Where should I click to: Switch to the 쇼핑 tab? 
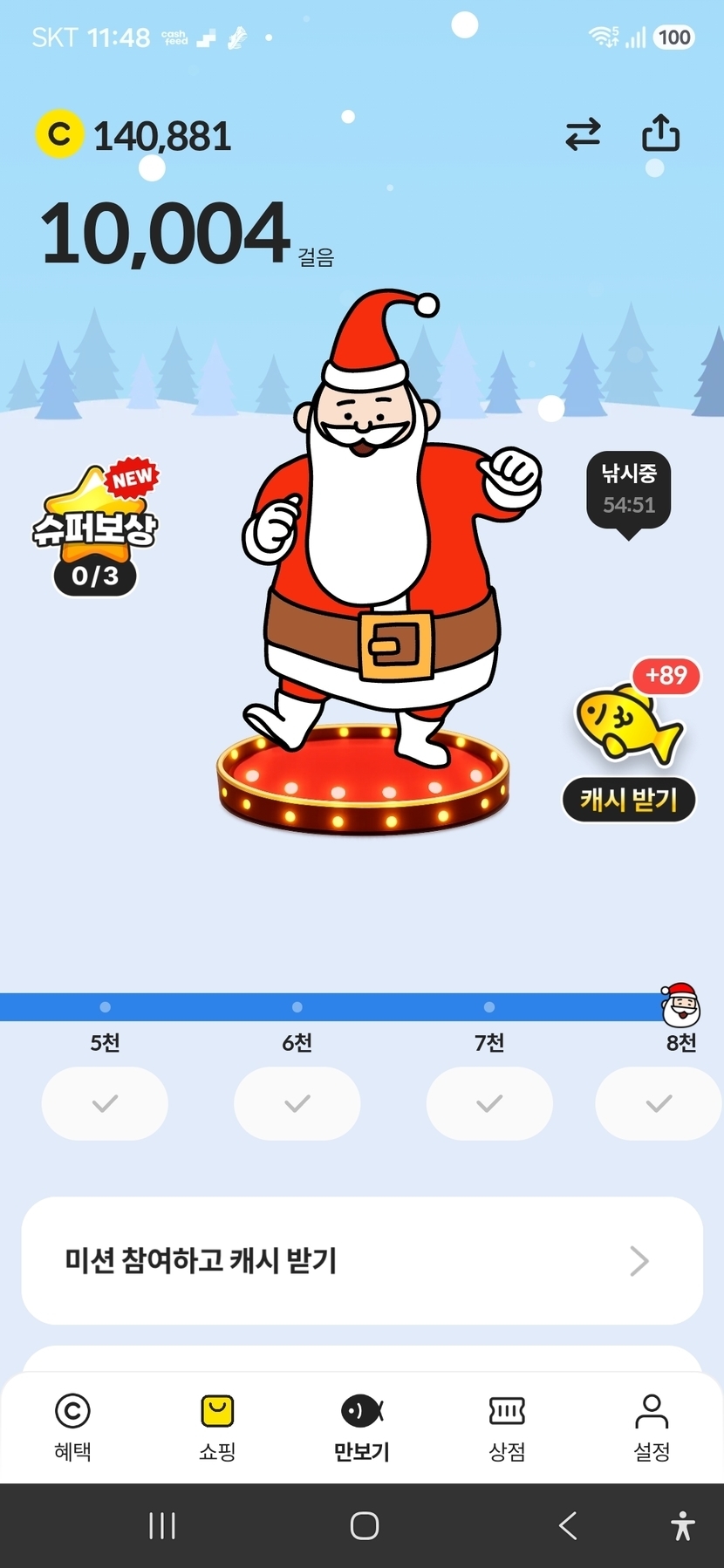(x=217, y=1427)
